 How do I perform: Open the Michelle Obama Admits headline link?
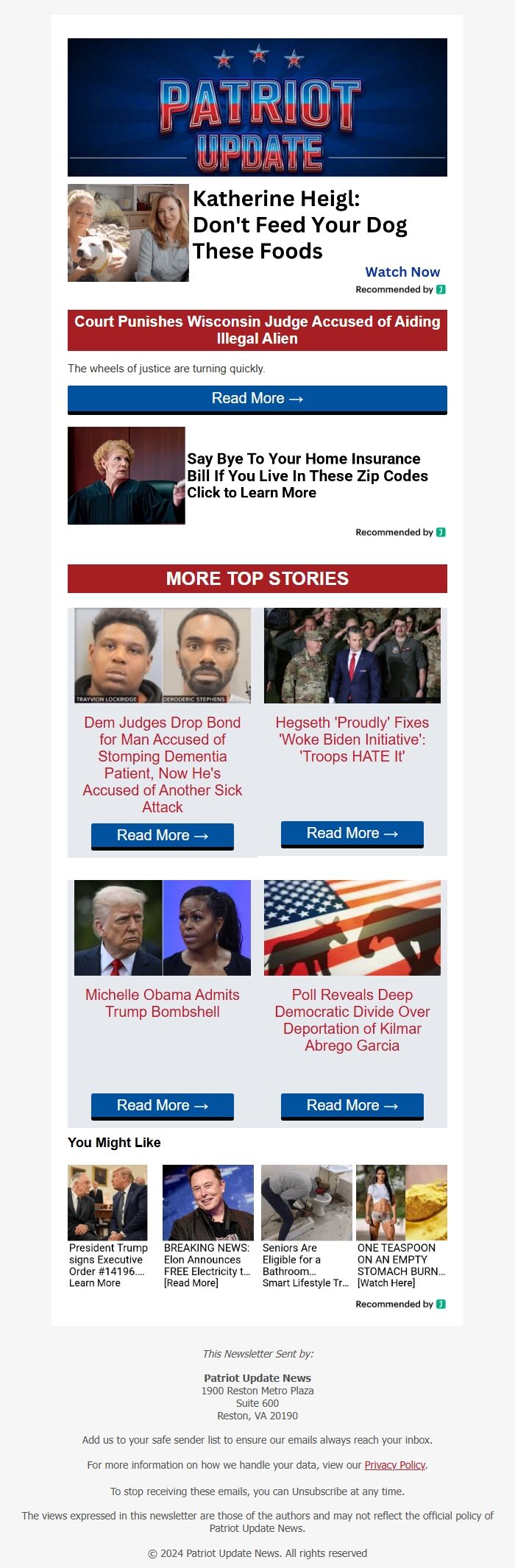point(162,1003)
